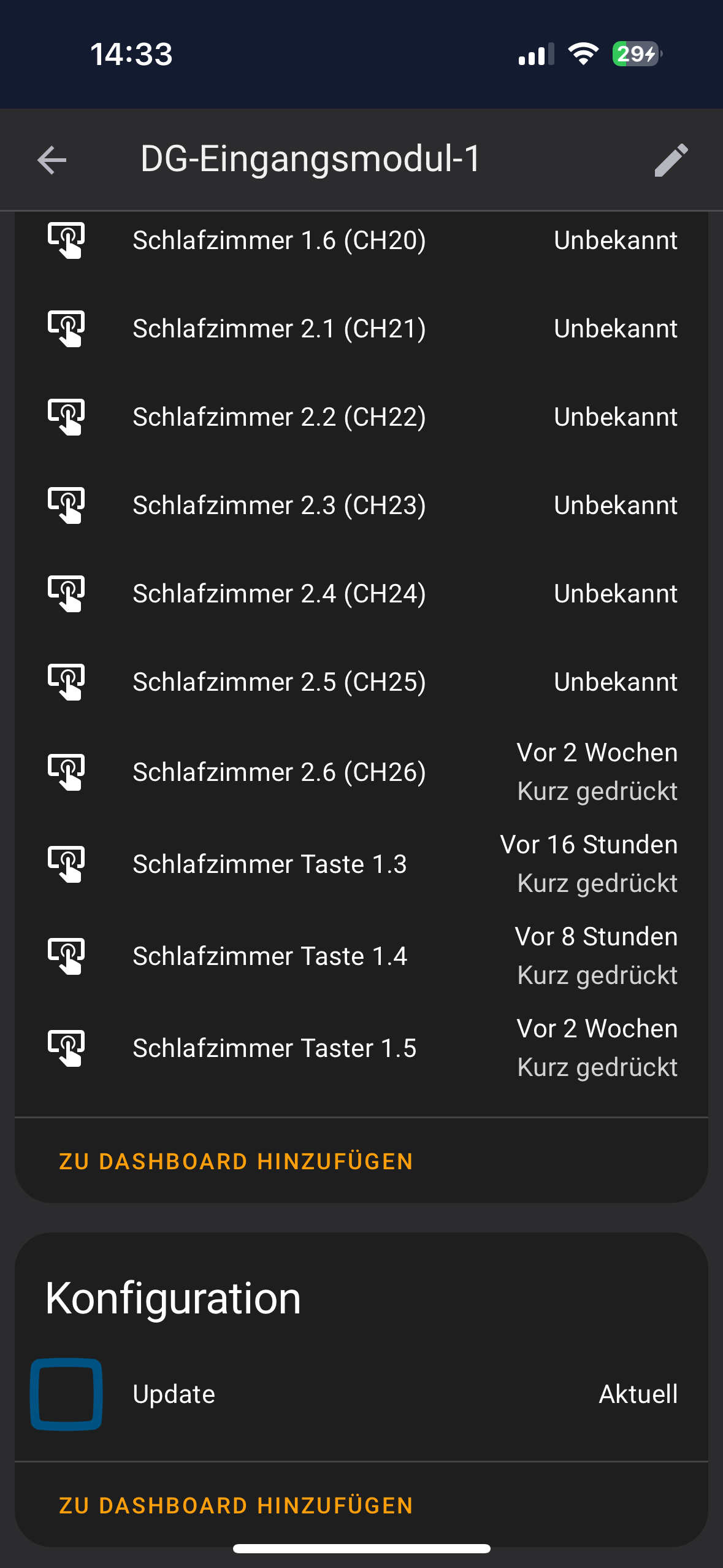The height and width of the screenshot is (1568, 723).
Task: Open Schlafzimmer 1.6 (CH20) entity
Action: pyautogui.click(x=362, y=240)
